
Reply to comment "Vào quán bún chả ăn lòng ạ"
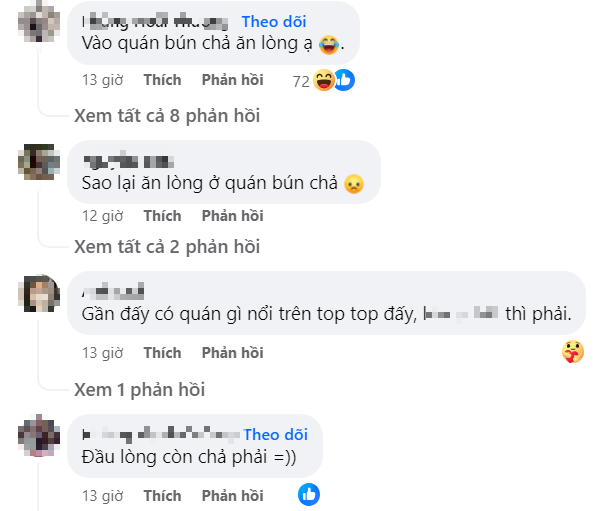coord(232,80)
